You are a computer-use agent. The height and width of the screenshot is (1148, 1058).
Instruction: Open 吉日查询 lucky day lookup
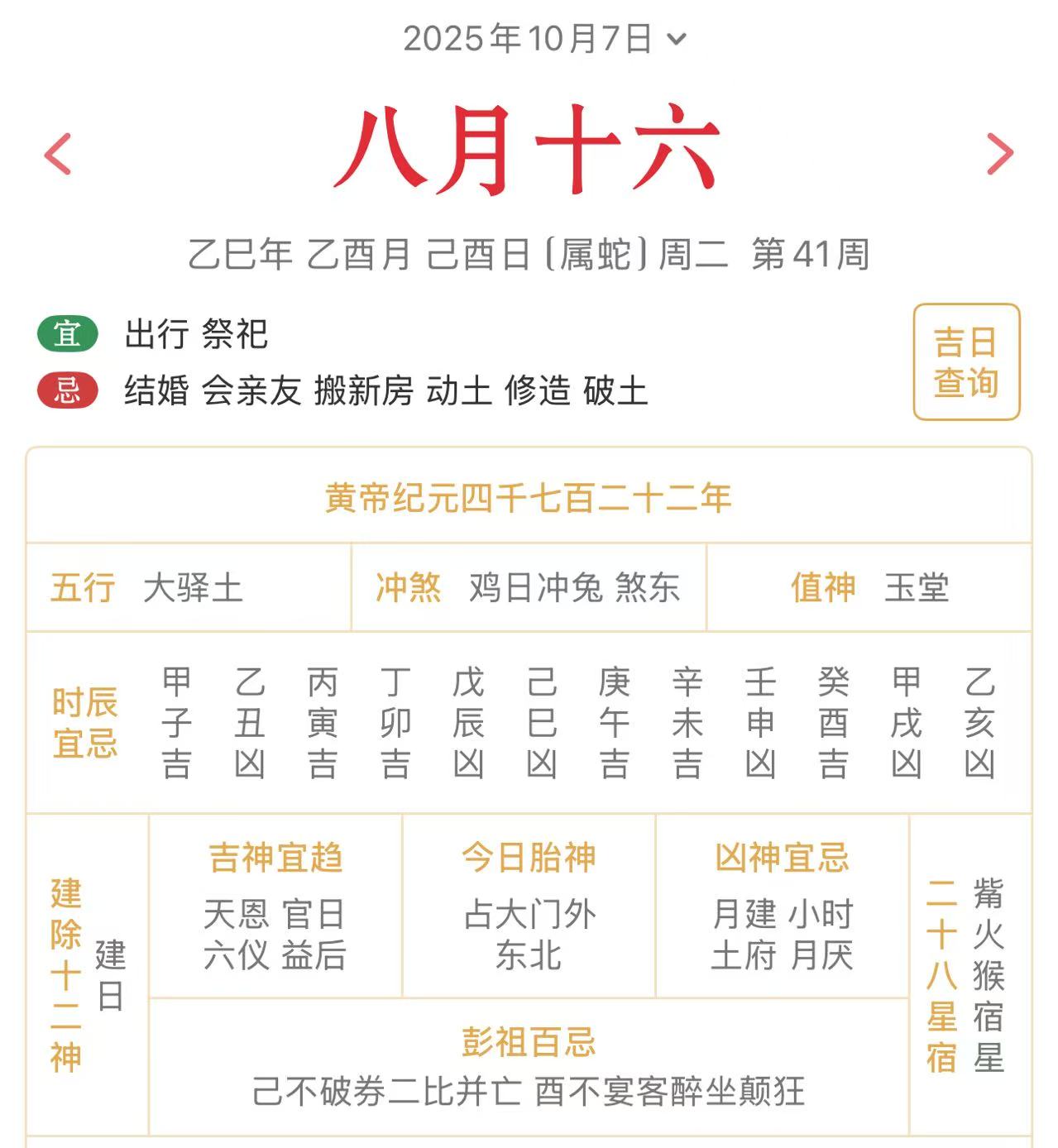pos(966,362)
